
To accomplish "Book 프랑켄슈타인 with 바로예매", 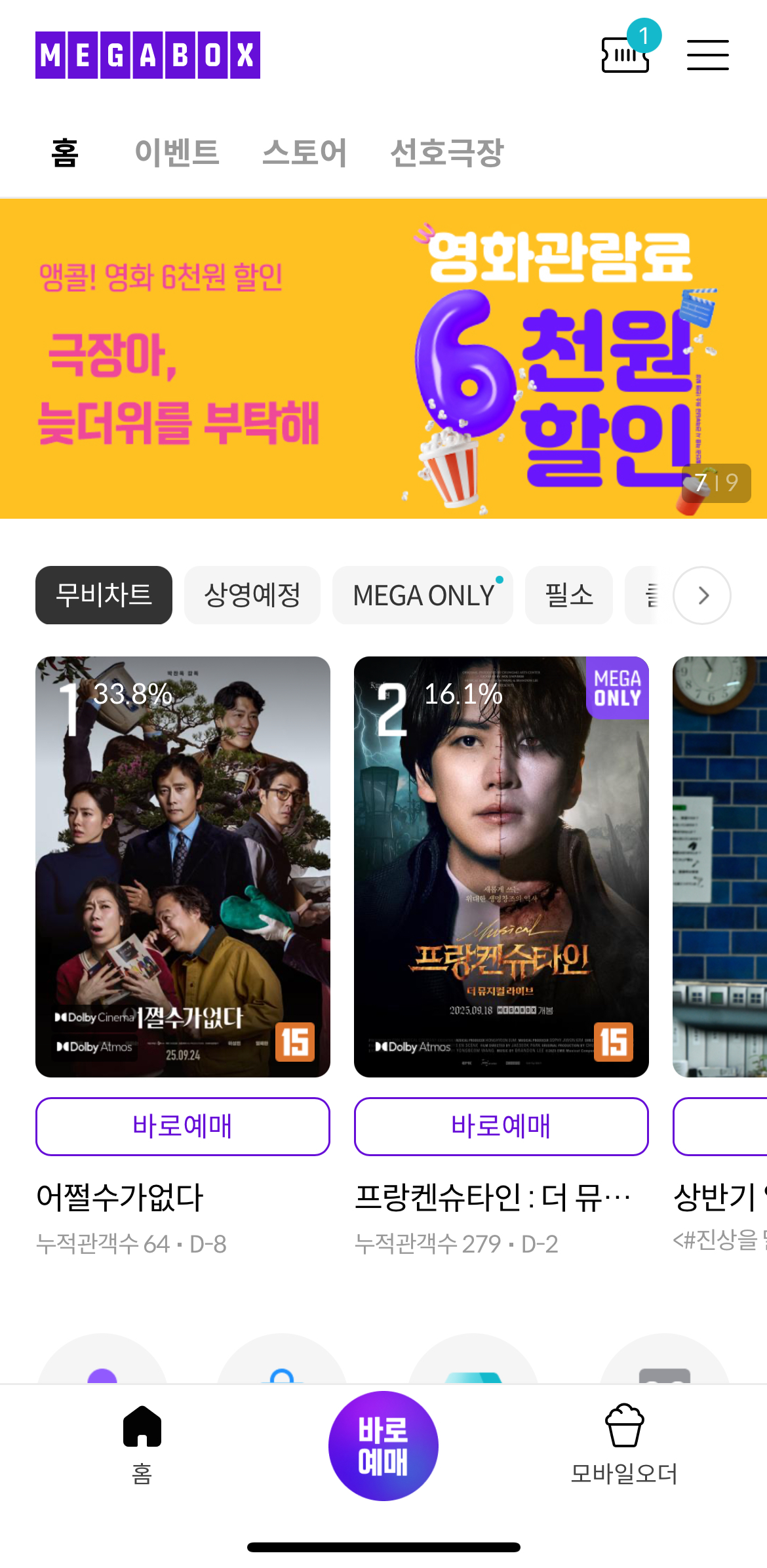I will point(501,1126).
